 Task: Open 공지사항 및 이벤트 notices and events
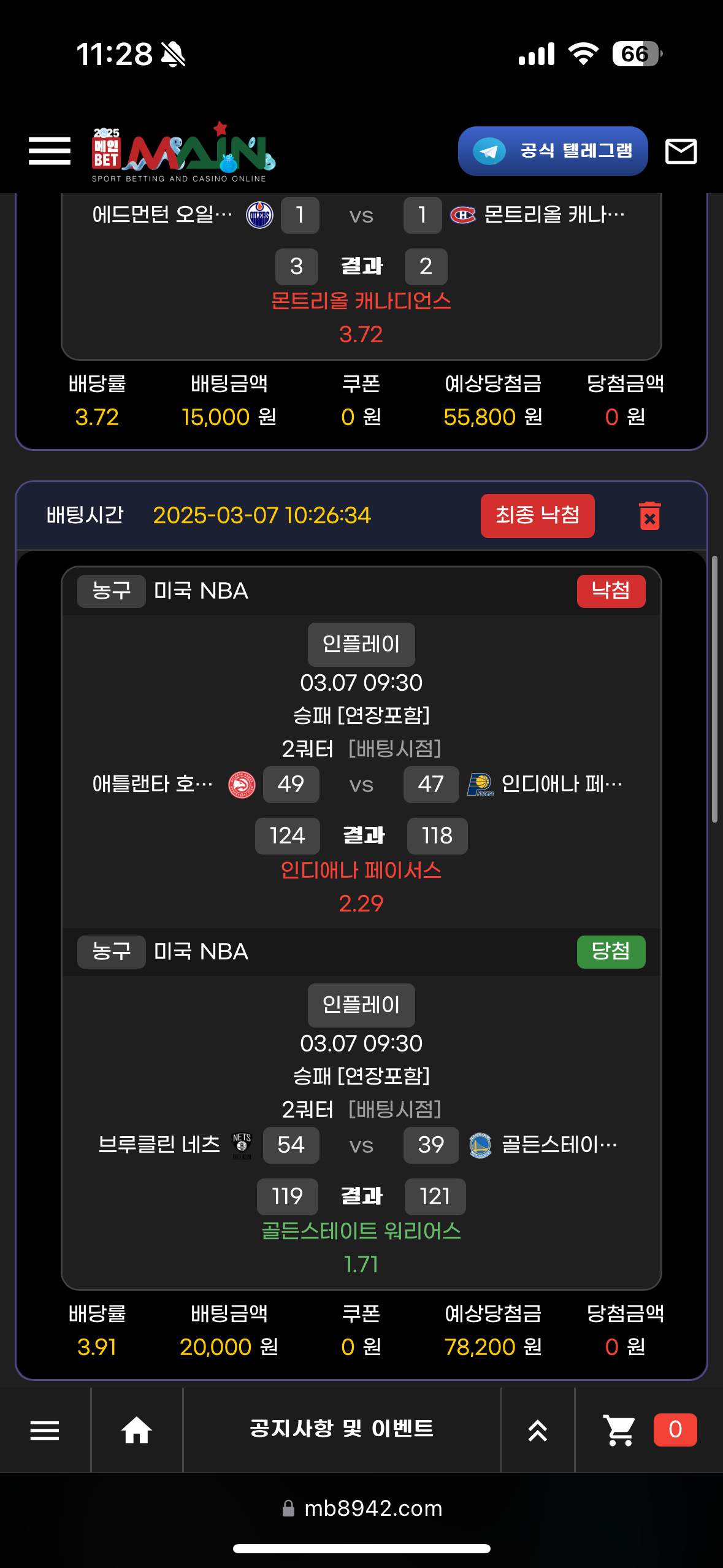(x=342, y=1429)
